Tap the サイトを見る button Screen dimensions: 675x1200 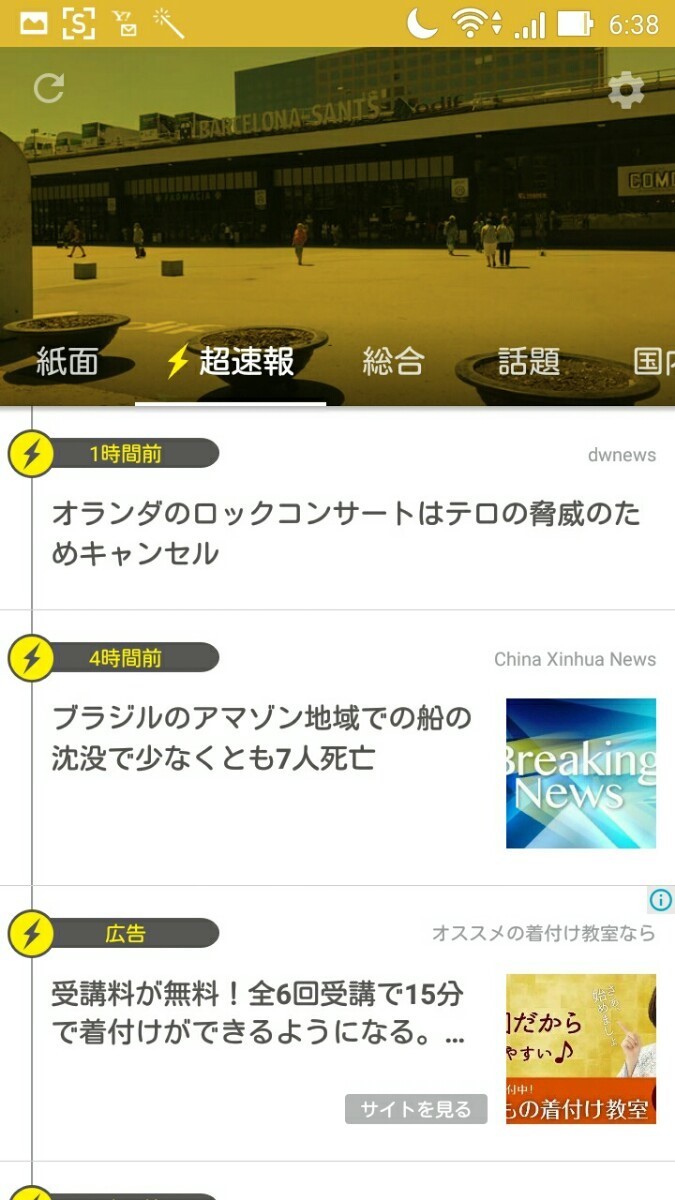tap(416, 1109)
